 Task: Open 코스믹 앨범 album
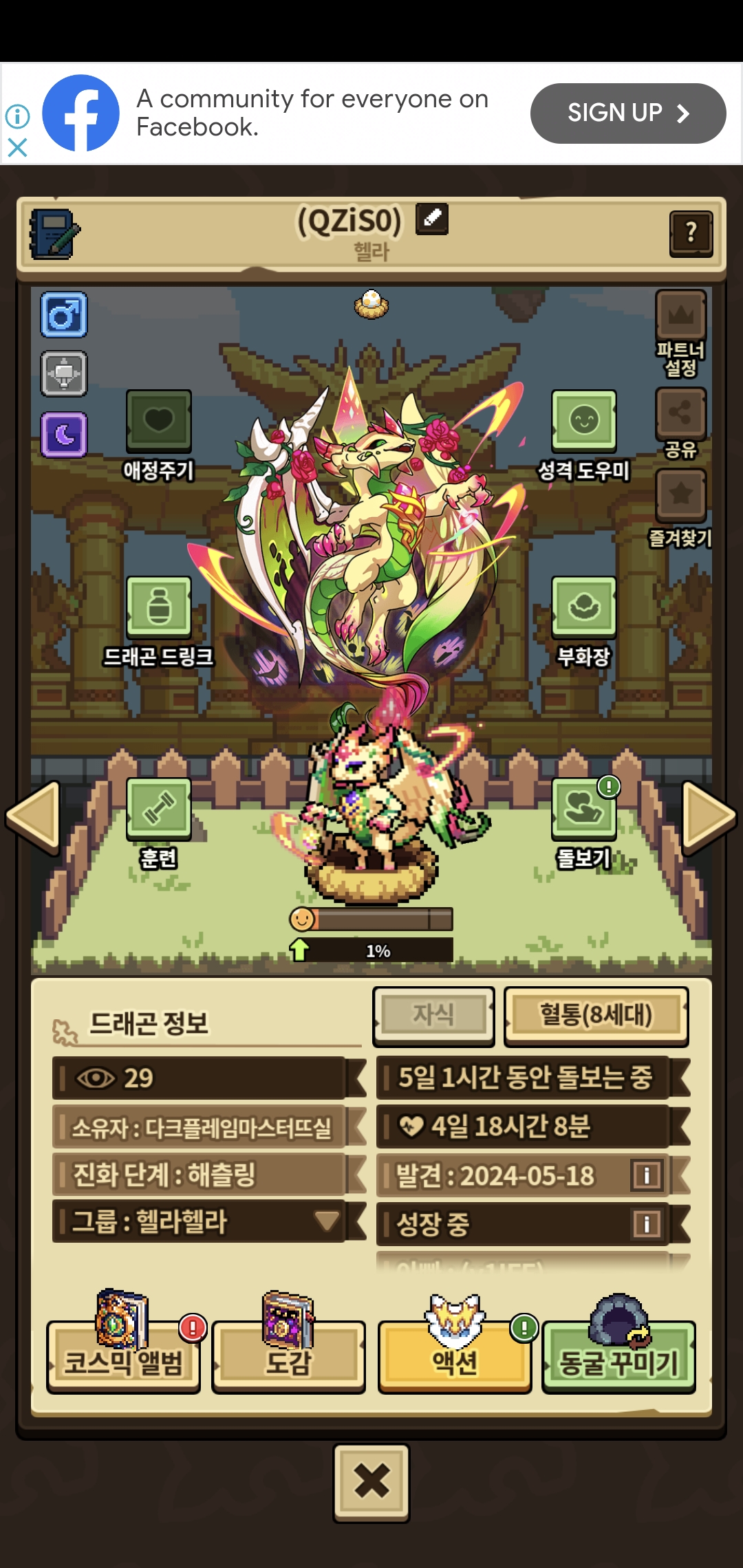tap(124, 1356)
